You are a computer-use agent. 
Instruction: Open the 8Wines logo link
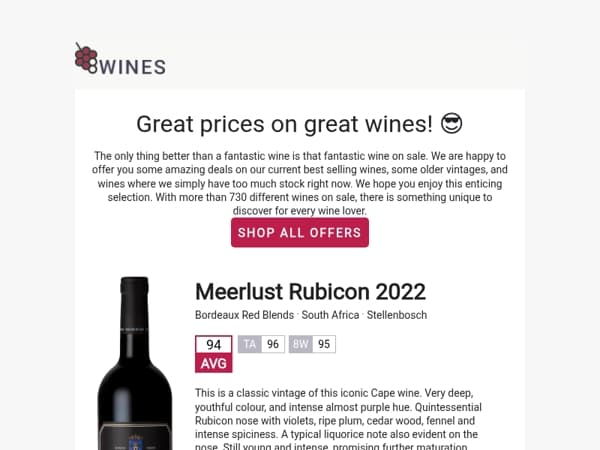tap(121, 59)
